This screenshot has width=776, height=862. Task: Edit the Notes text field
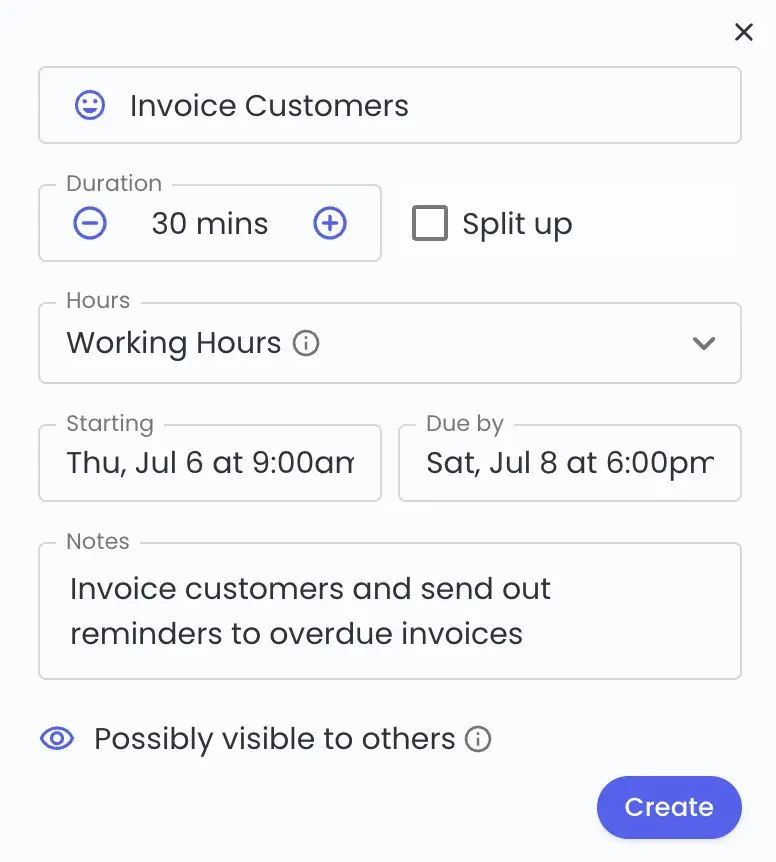(390, 611)
